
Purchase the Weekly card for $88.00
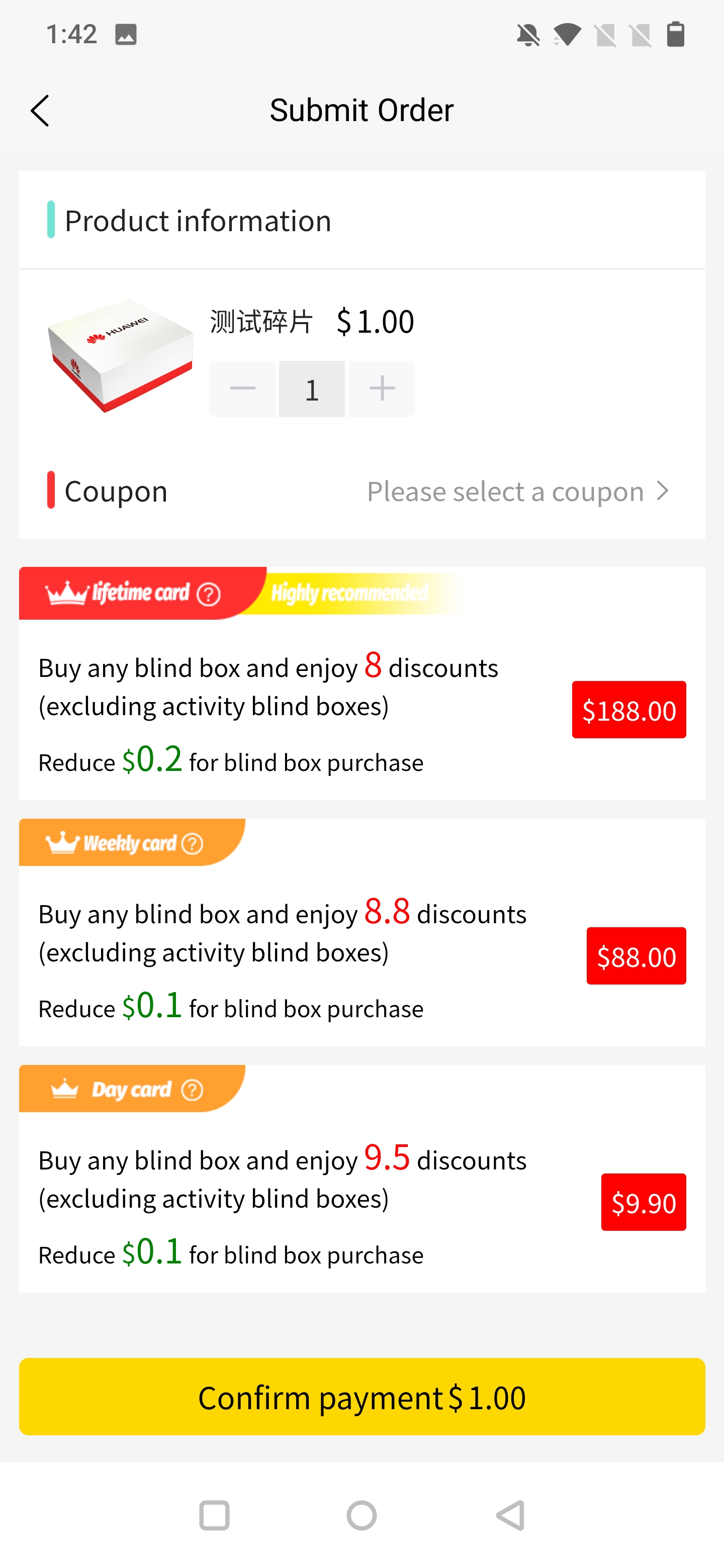[x=636, y=956]
